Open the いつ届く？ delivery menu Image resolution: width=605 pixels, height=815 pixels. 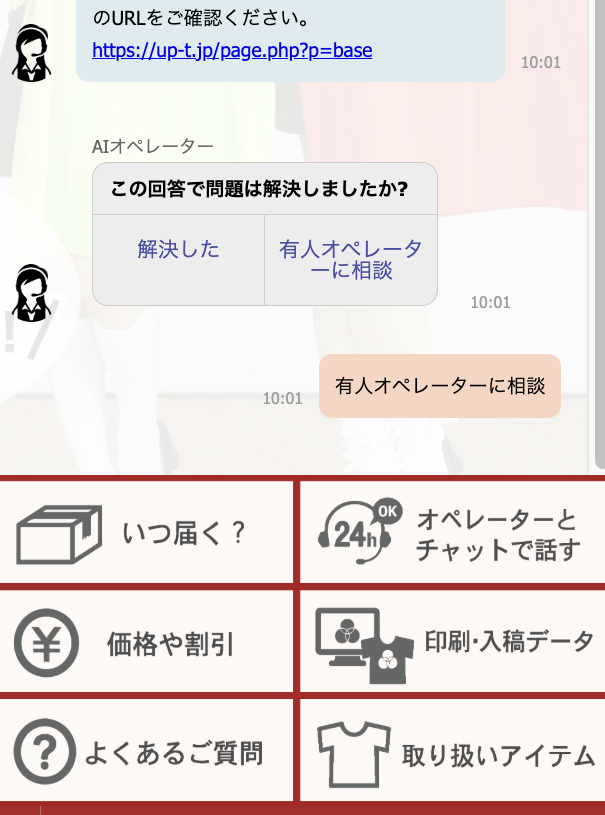(x=147, y=533)
